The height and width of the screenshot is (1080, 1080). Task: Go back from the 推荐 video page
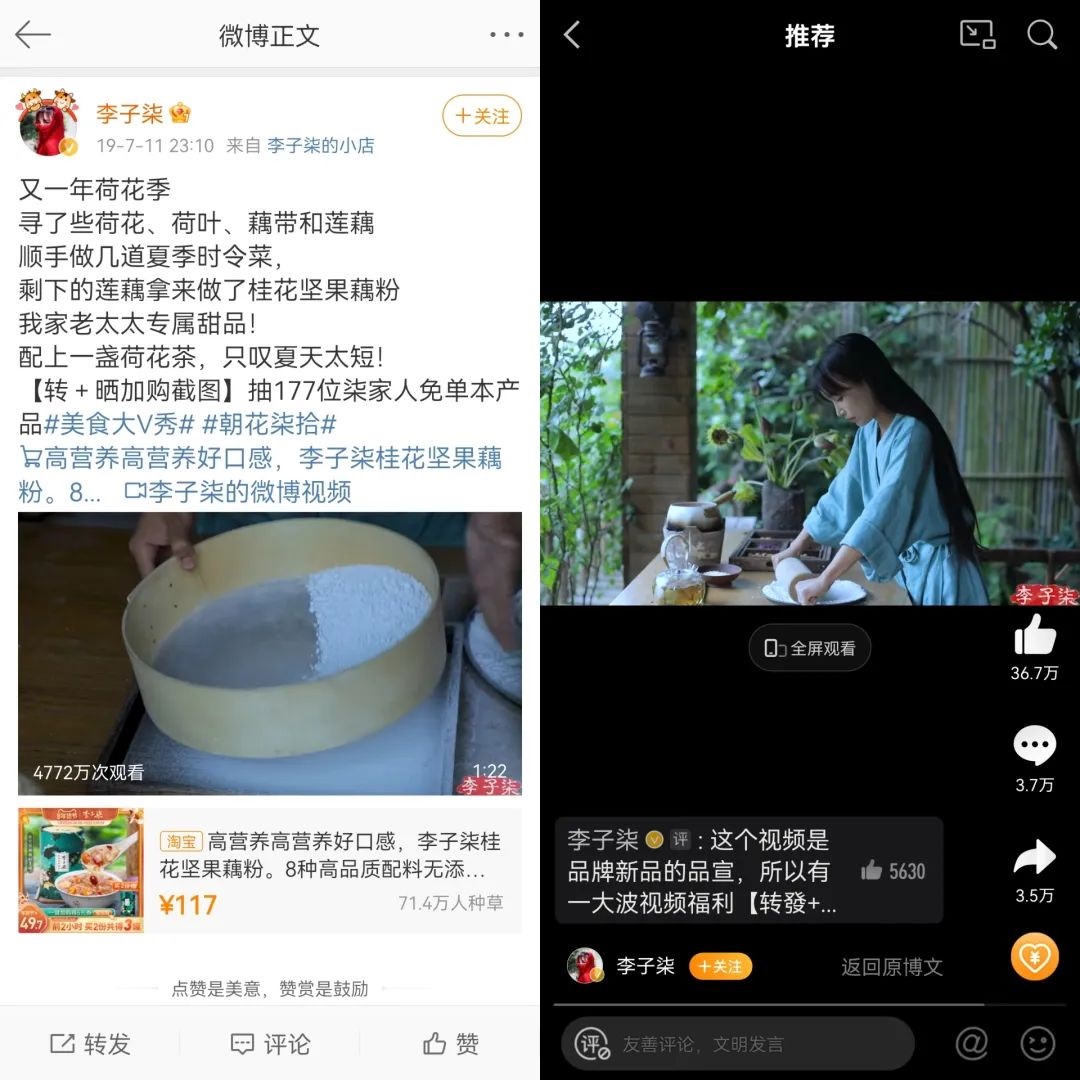pos(572,36)
